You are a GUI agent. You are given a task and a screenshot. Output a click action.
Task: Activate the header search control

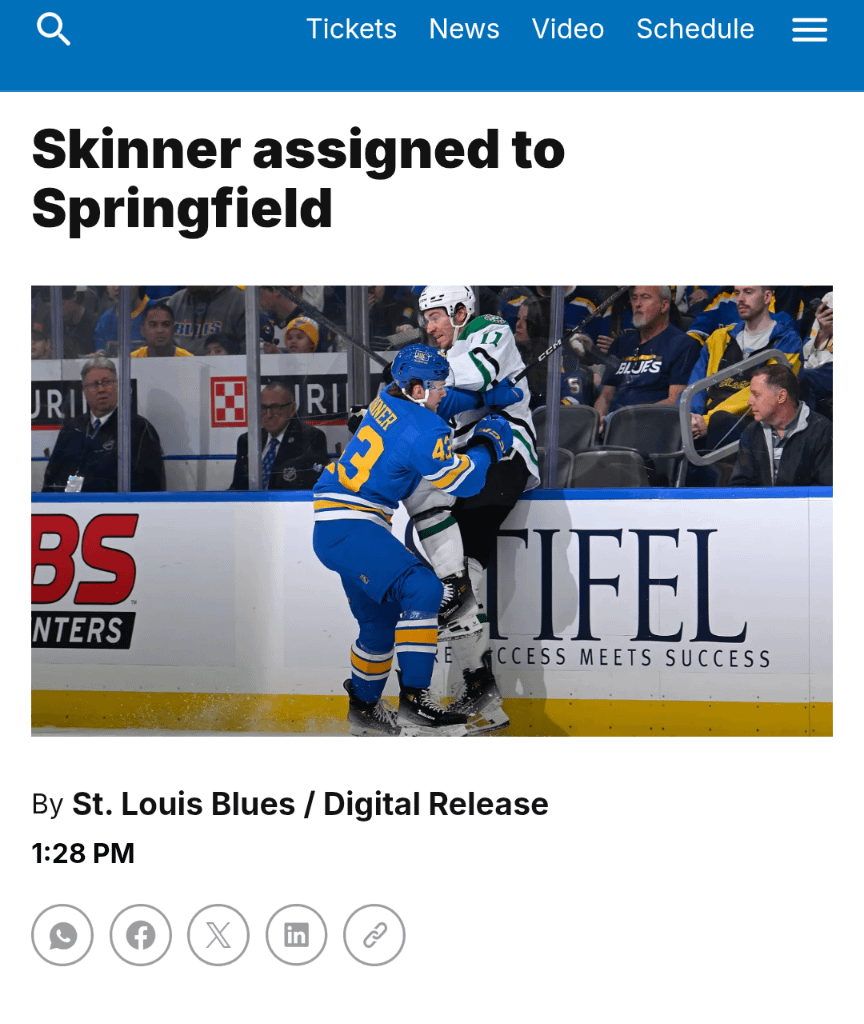coord(53,29)
